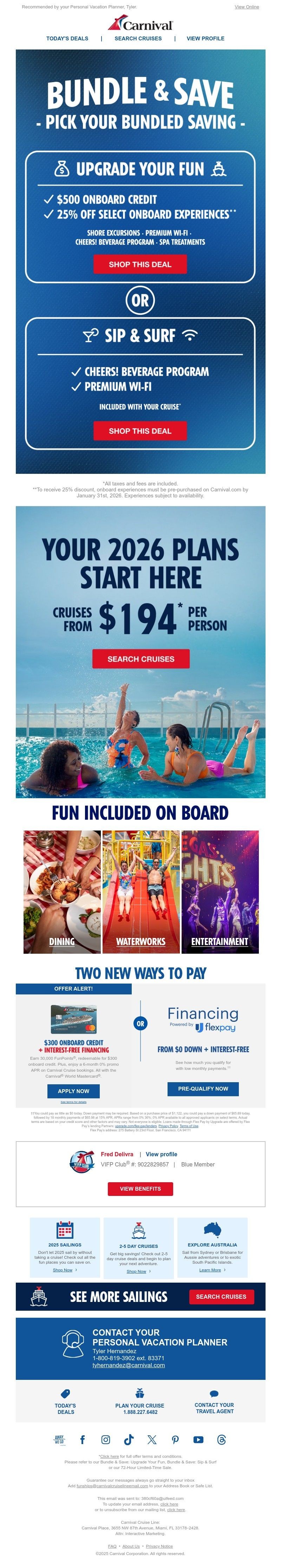Go to Today's Deals in top navigation
The height and width of the screenshot is (1568, 281).
coord(67,38)
